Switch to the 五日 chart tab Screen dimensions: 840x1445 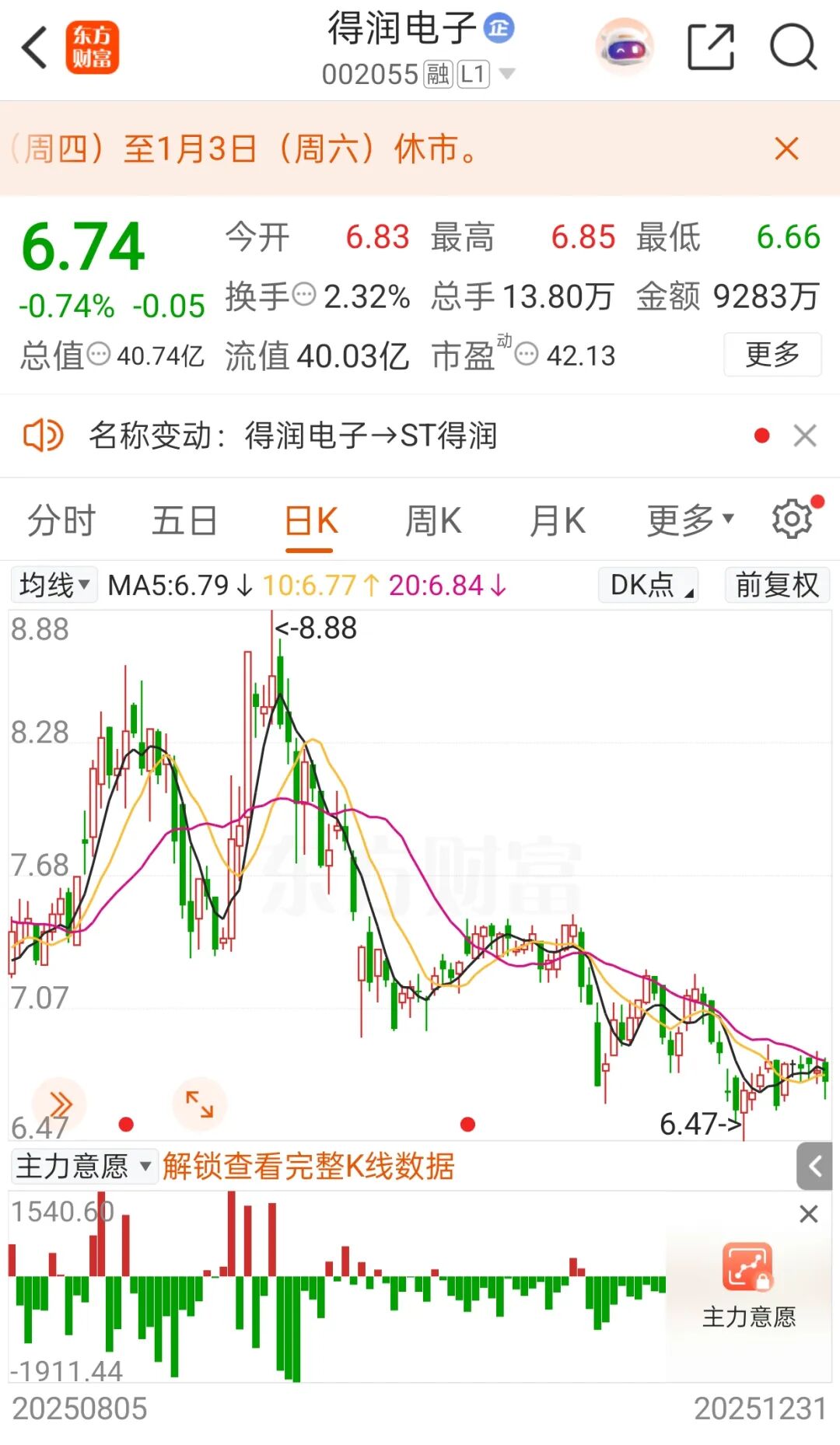[x=184, y=521]
